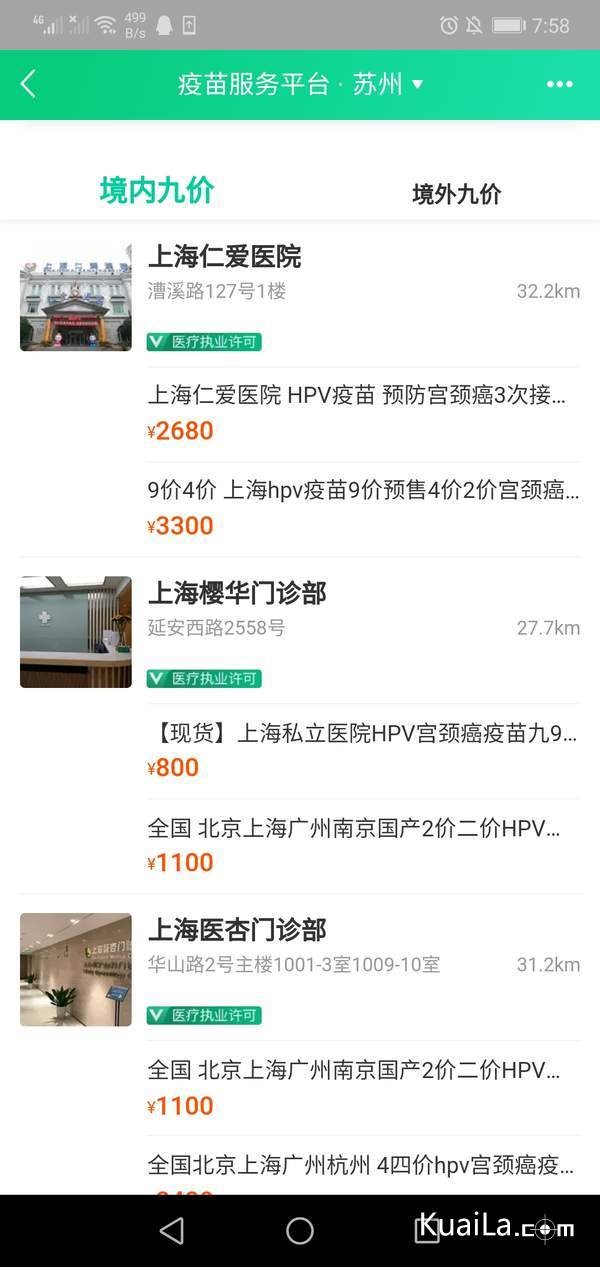Tap the 上海仁爱医院 building photo
Image resolution: width=600 pixels, height=1267 pixels.
pos(76,296)
